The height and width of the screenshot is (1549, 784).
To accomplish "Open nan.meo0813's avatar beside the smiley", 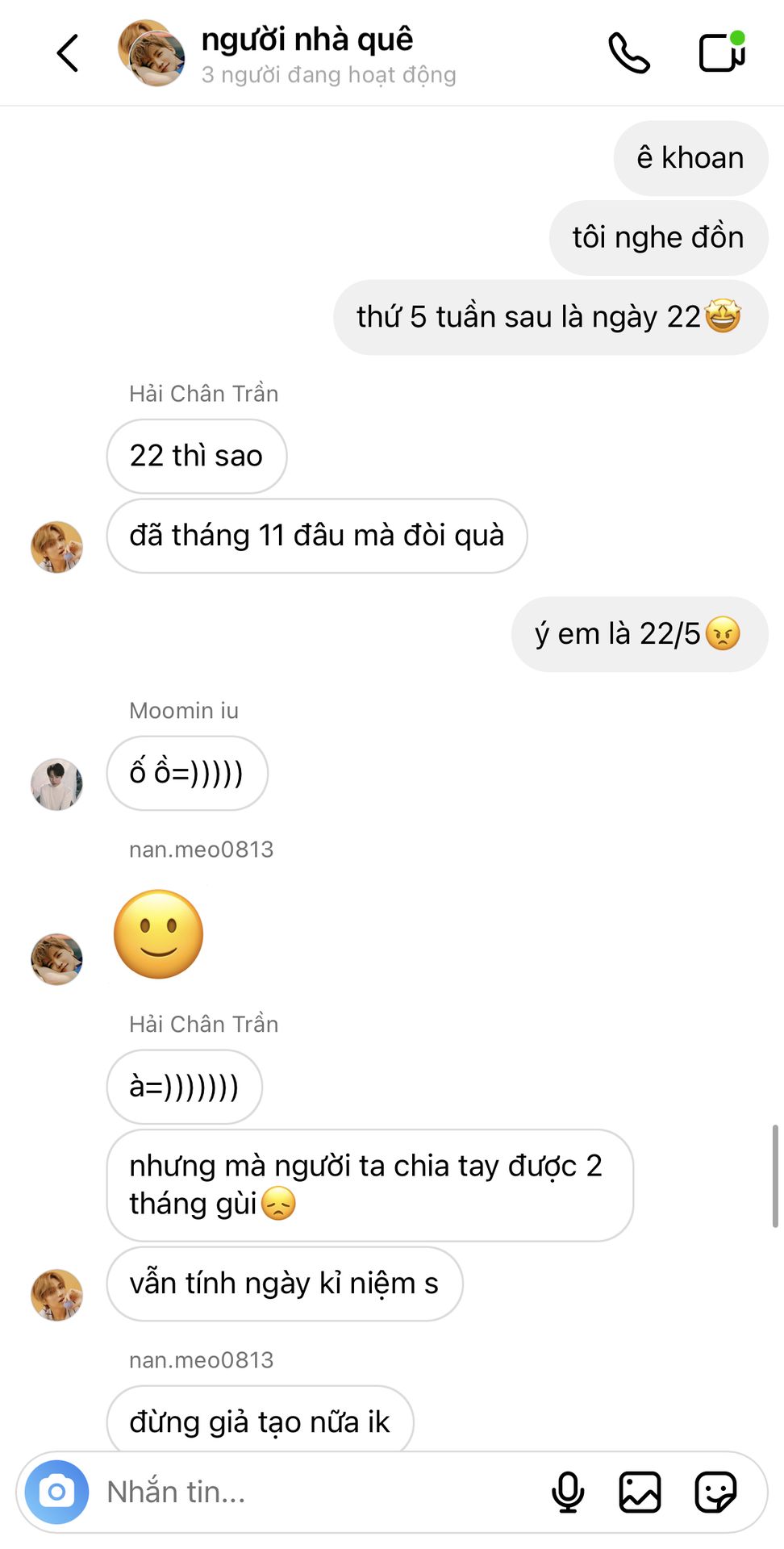I will click(56, 959).
